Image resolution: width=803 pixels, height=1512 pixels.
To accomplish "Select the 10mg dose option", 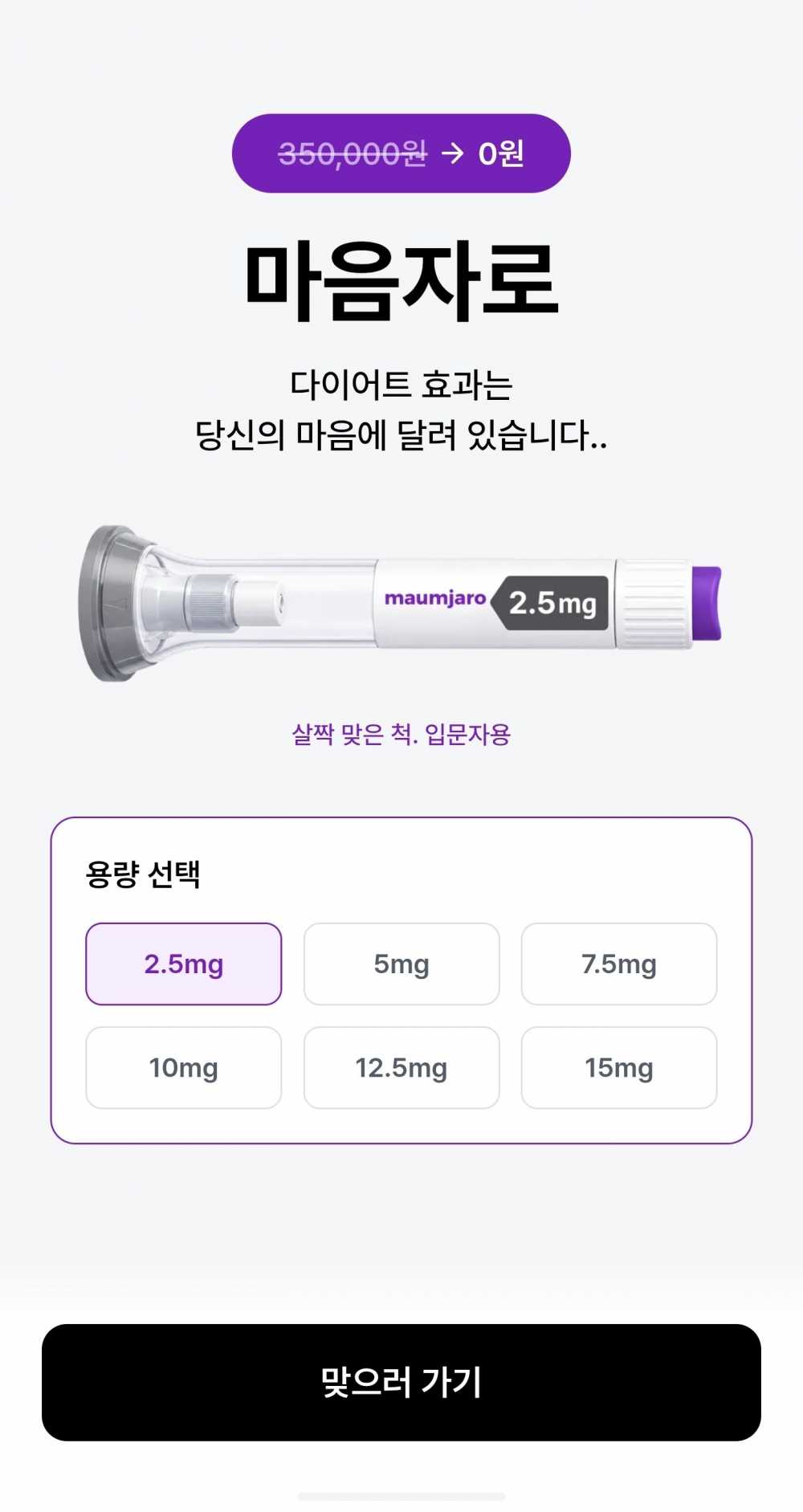I will (x=184, y=1067).
